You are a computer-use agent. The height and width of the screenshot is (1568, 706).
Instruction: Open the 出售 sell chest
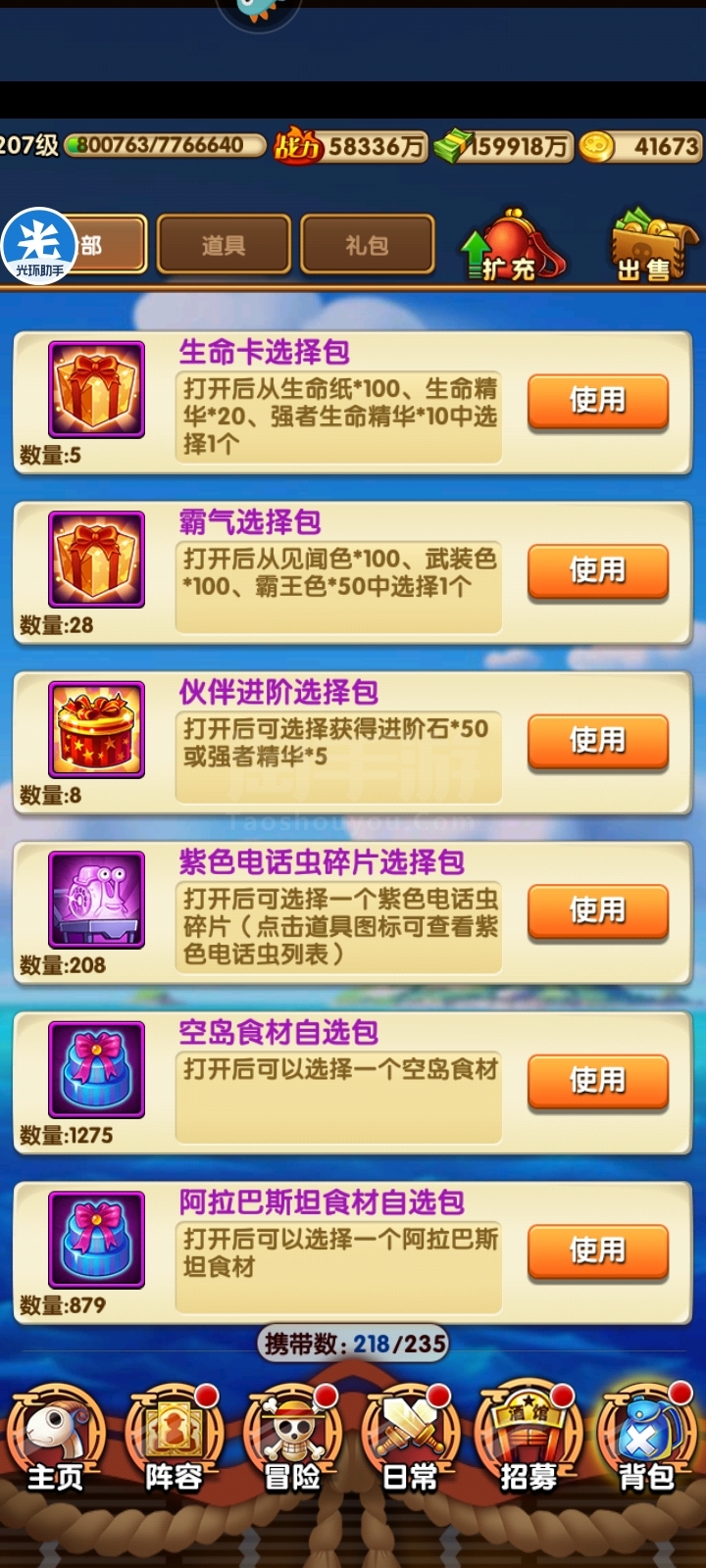(652, 245)
